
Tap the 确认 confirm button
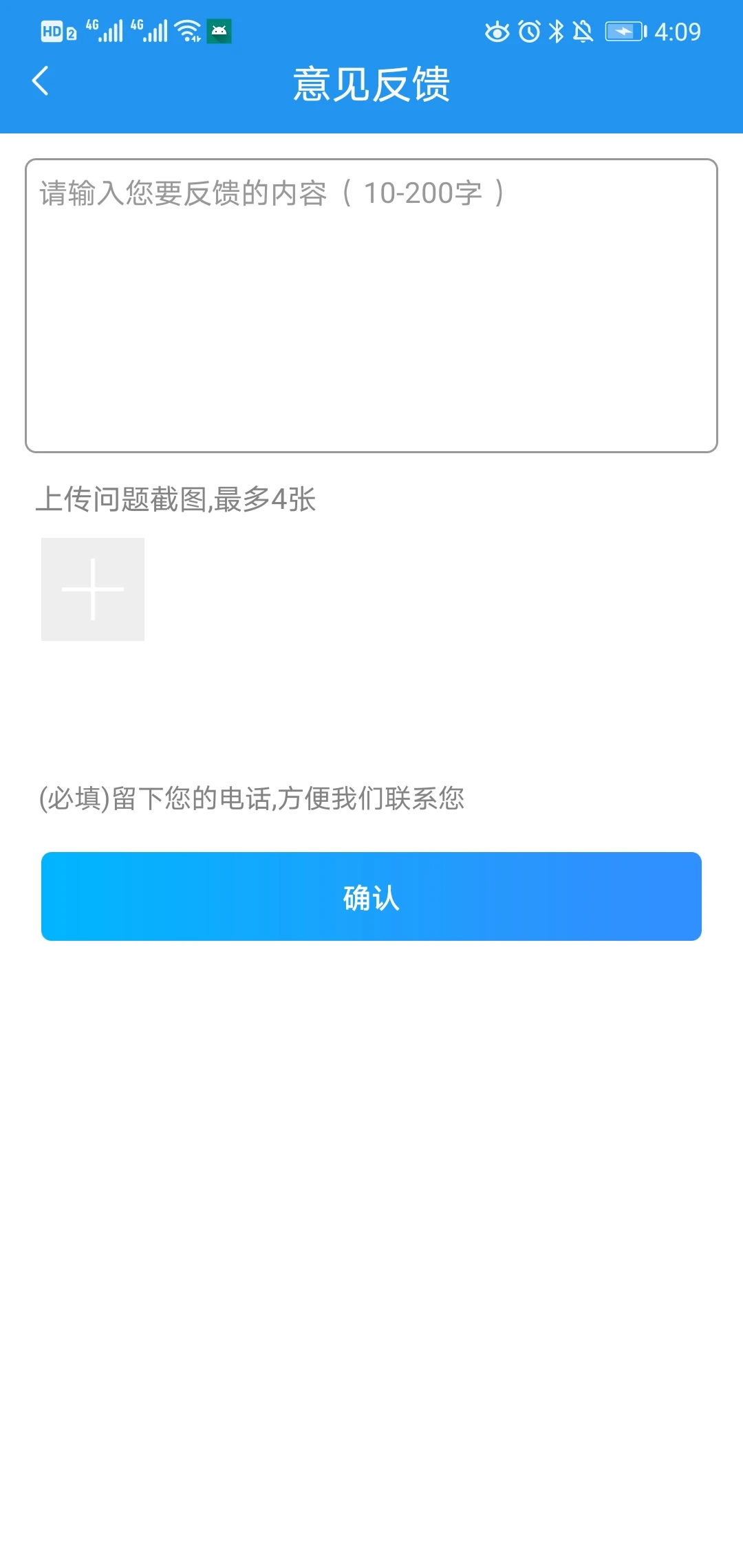pyautogui.click(x=371, y=896)
